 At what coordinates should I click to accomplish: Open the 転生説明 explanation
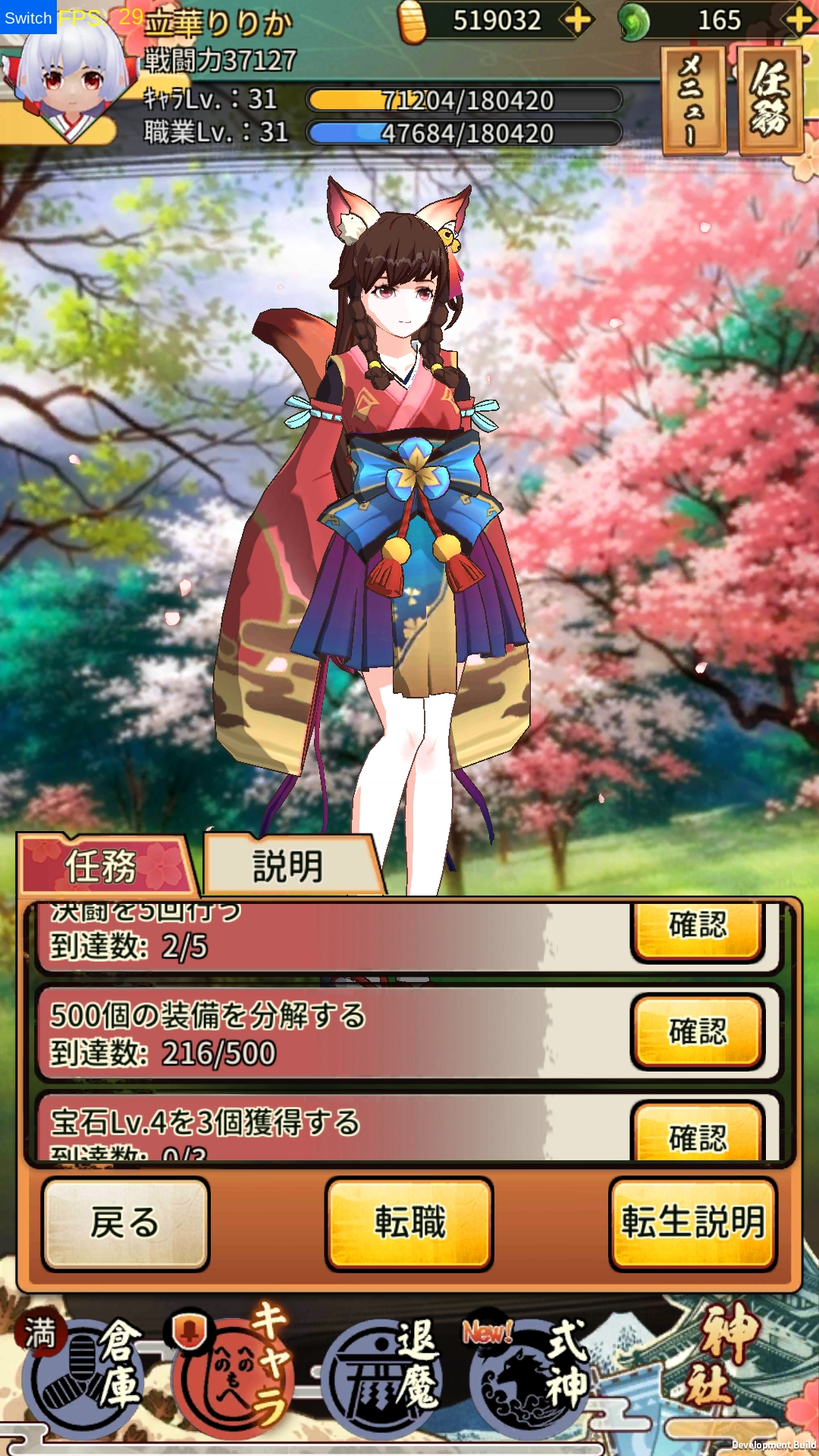[x=693, y=1223]
